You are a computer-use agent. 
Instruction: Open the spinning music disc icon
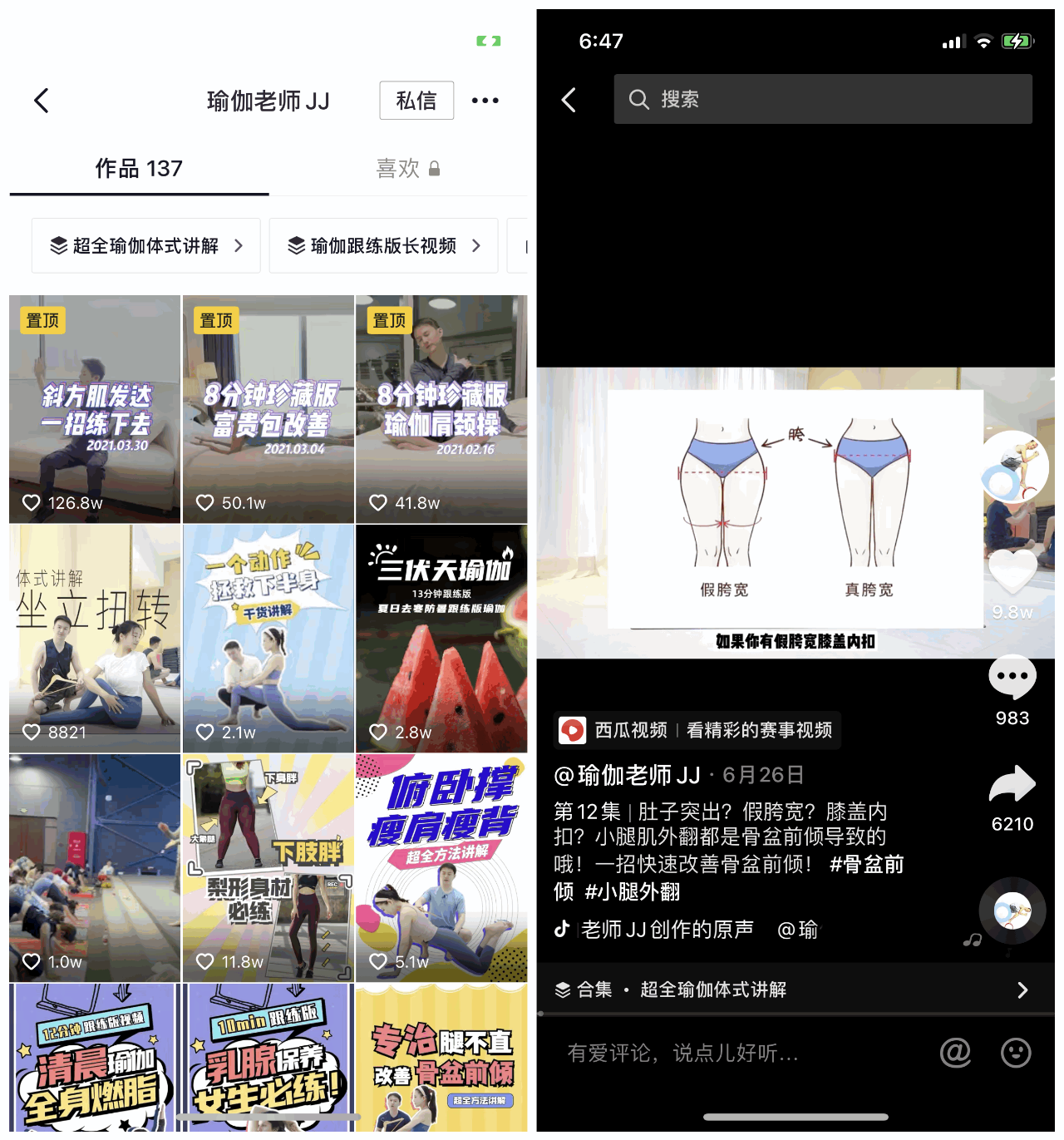pos(1011,911)
